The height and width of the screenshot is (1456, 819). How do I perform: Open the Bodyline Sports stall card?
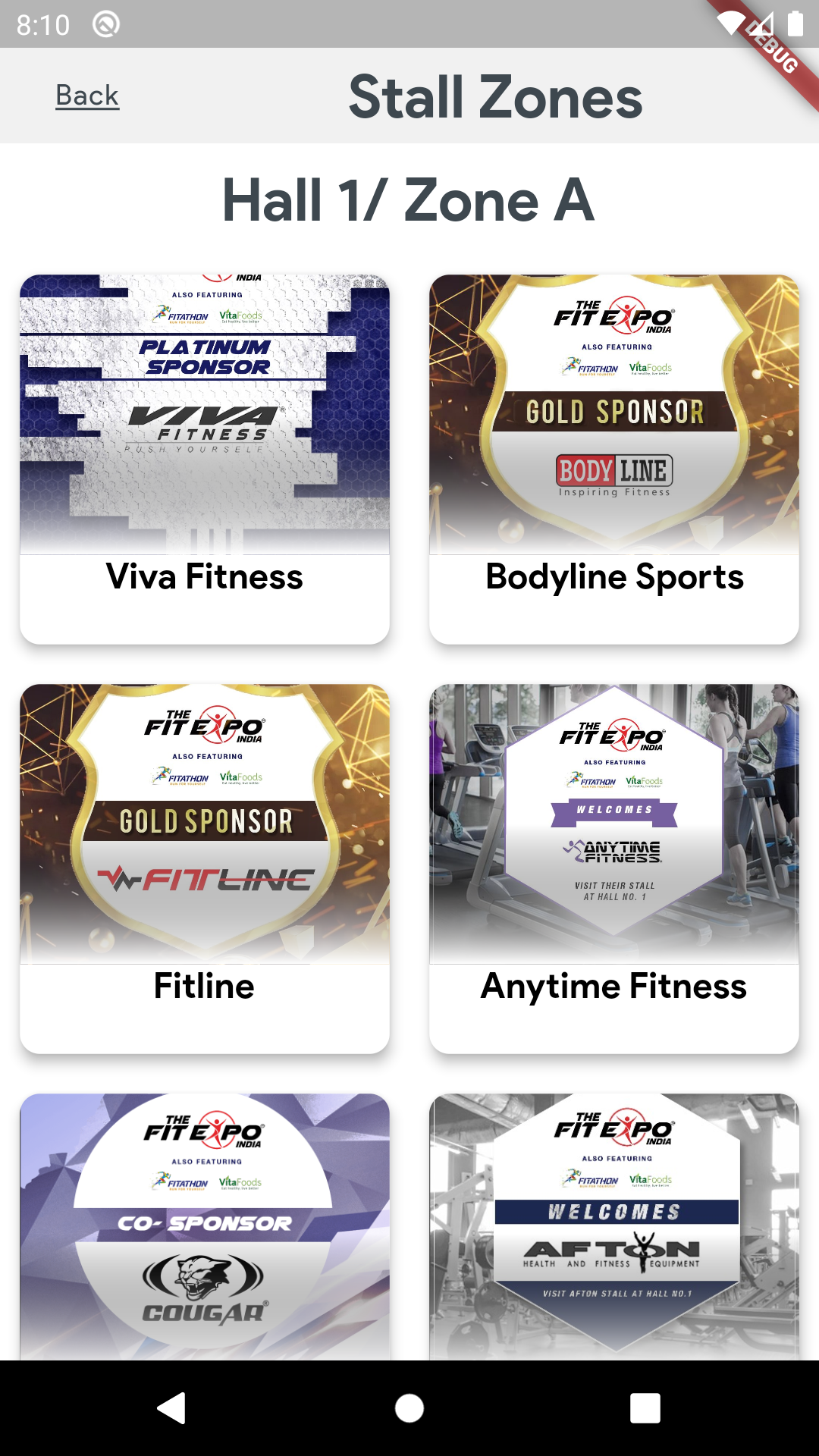point(614,459)
